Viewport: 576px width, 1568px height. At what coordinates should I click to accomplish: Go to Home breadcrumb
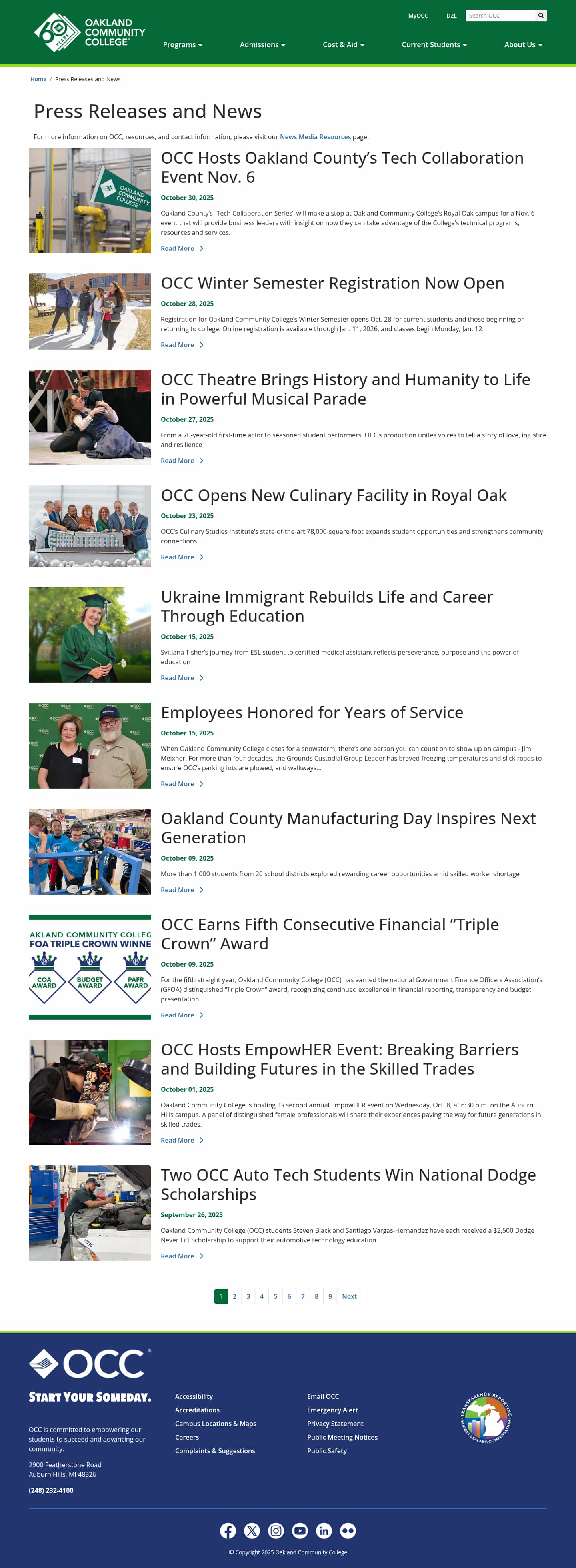tap(38, 79)
